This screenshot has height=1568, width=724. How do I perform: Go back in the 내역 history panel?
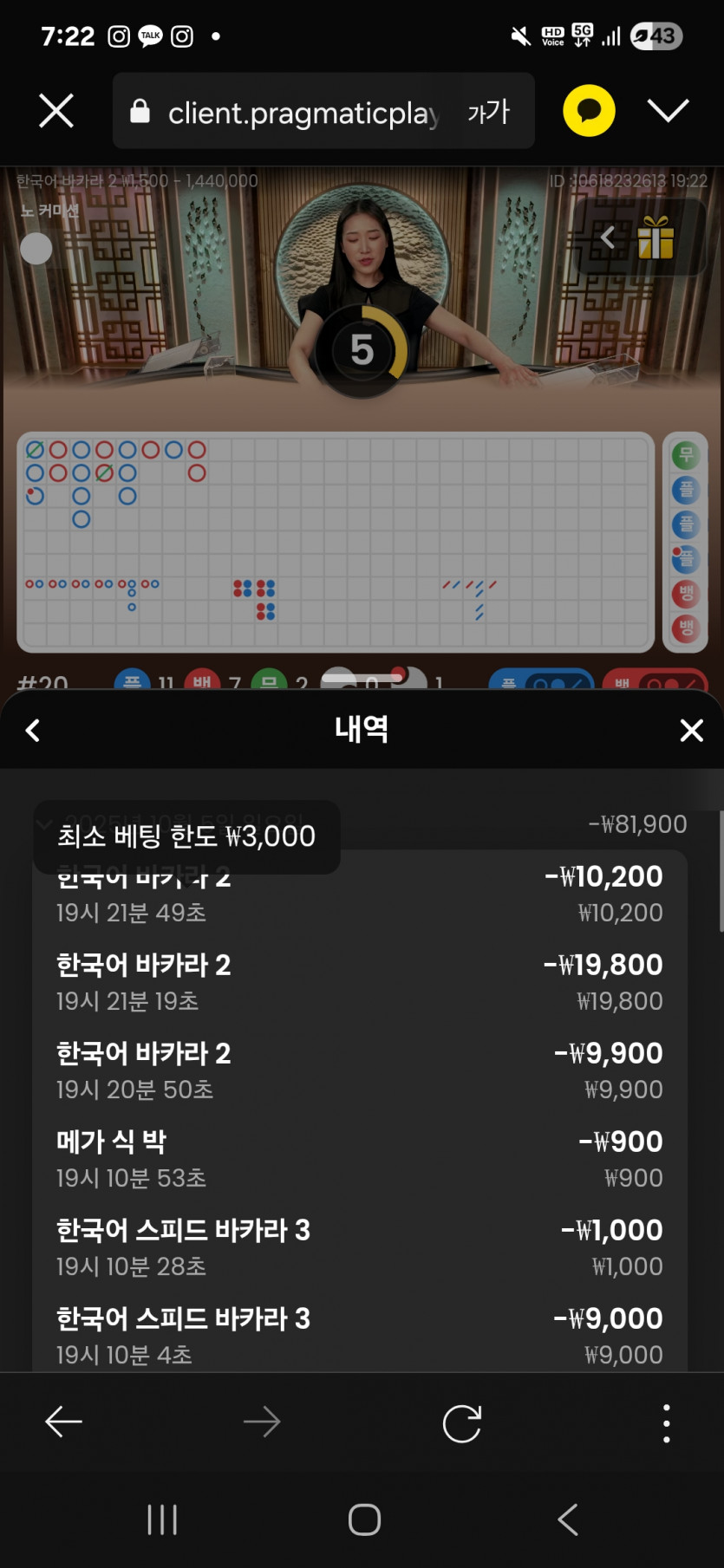pyautogui.click(x=33, y=730)
